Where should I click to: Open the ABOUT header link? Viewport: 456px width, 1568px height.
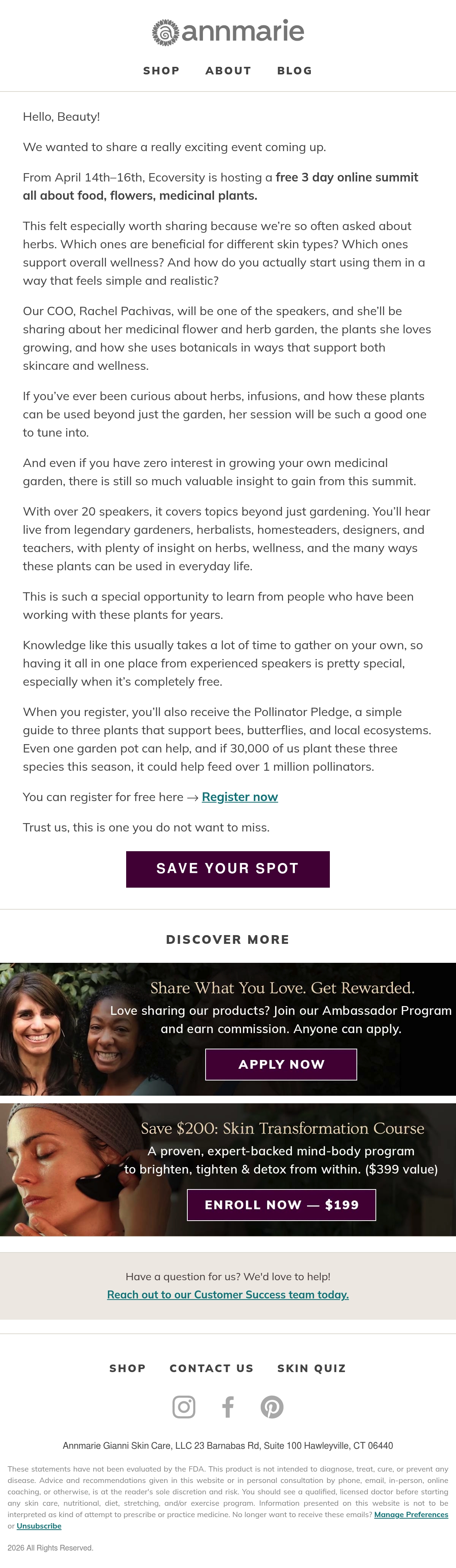click(228, 71)
